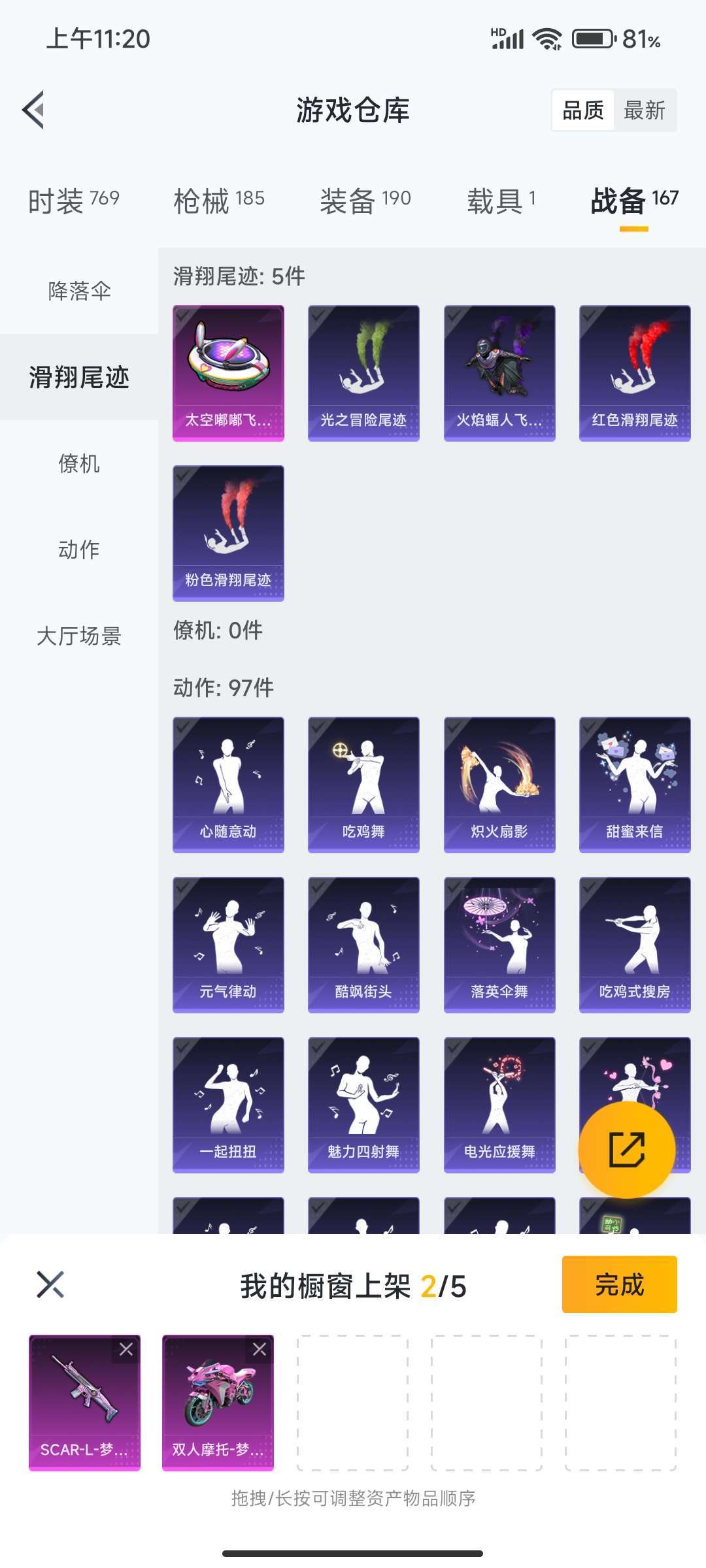Switch to the 时装 tab
Image resolution: width=706 pixels, height=1568 pixels.
[x=73, y=201]
